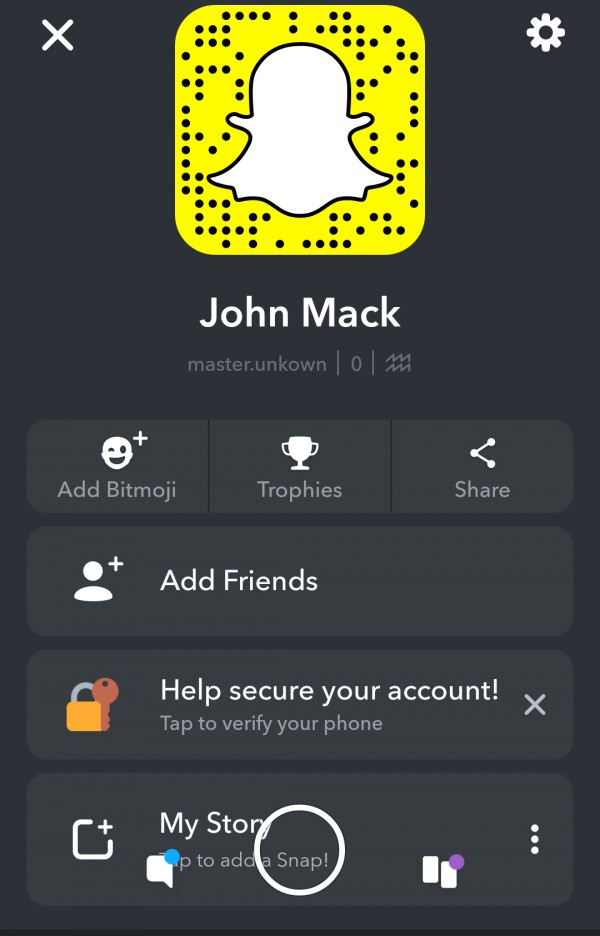Tap to verify your phone
The width and height of the screenshot is (600, 936).
pyautogui.click(x=300, y=704)
